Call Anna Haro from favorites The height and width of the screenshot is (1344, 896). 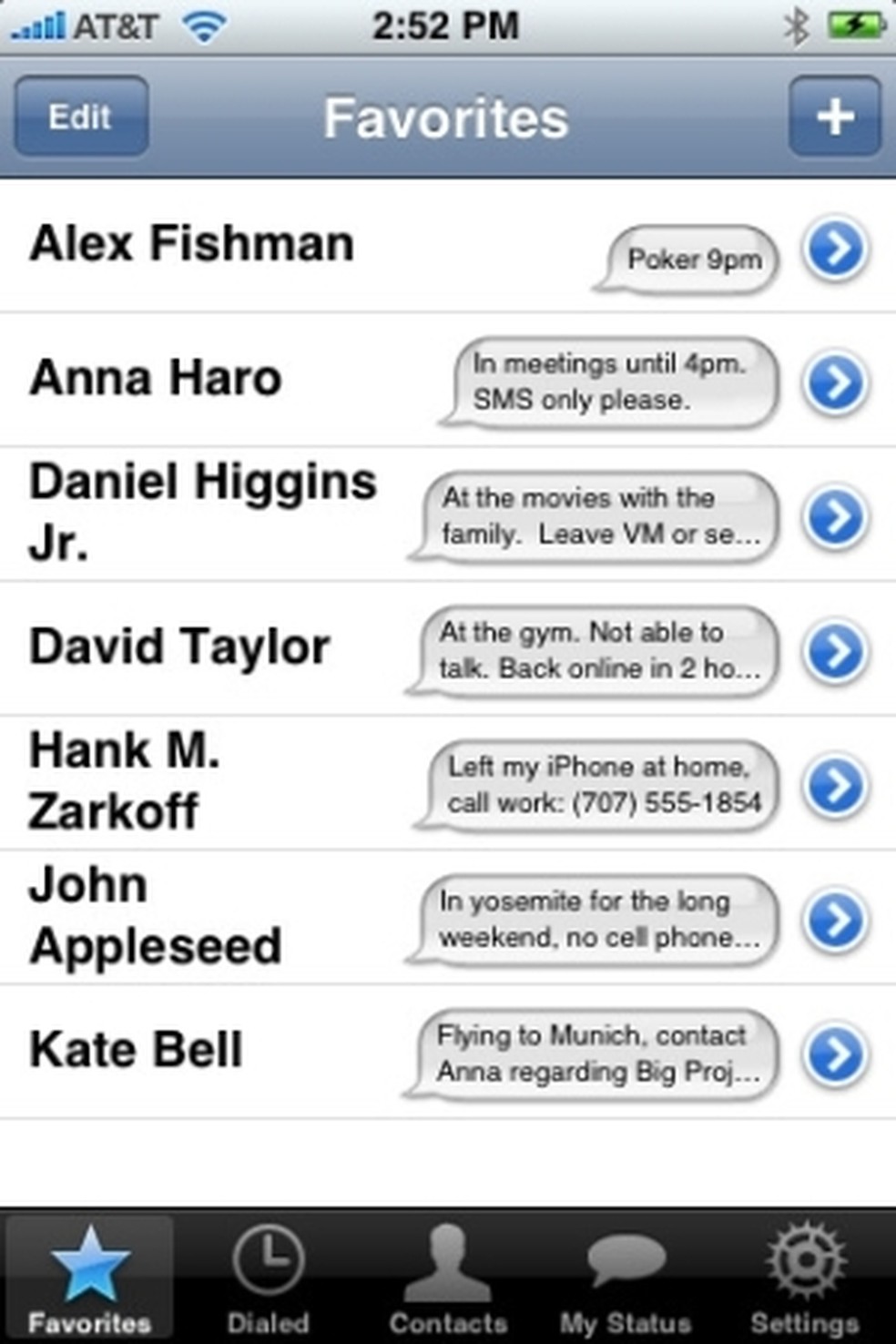pos(156,378)
